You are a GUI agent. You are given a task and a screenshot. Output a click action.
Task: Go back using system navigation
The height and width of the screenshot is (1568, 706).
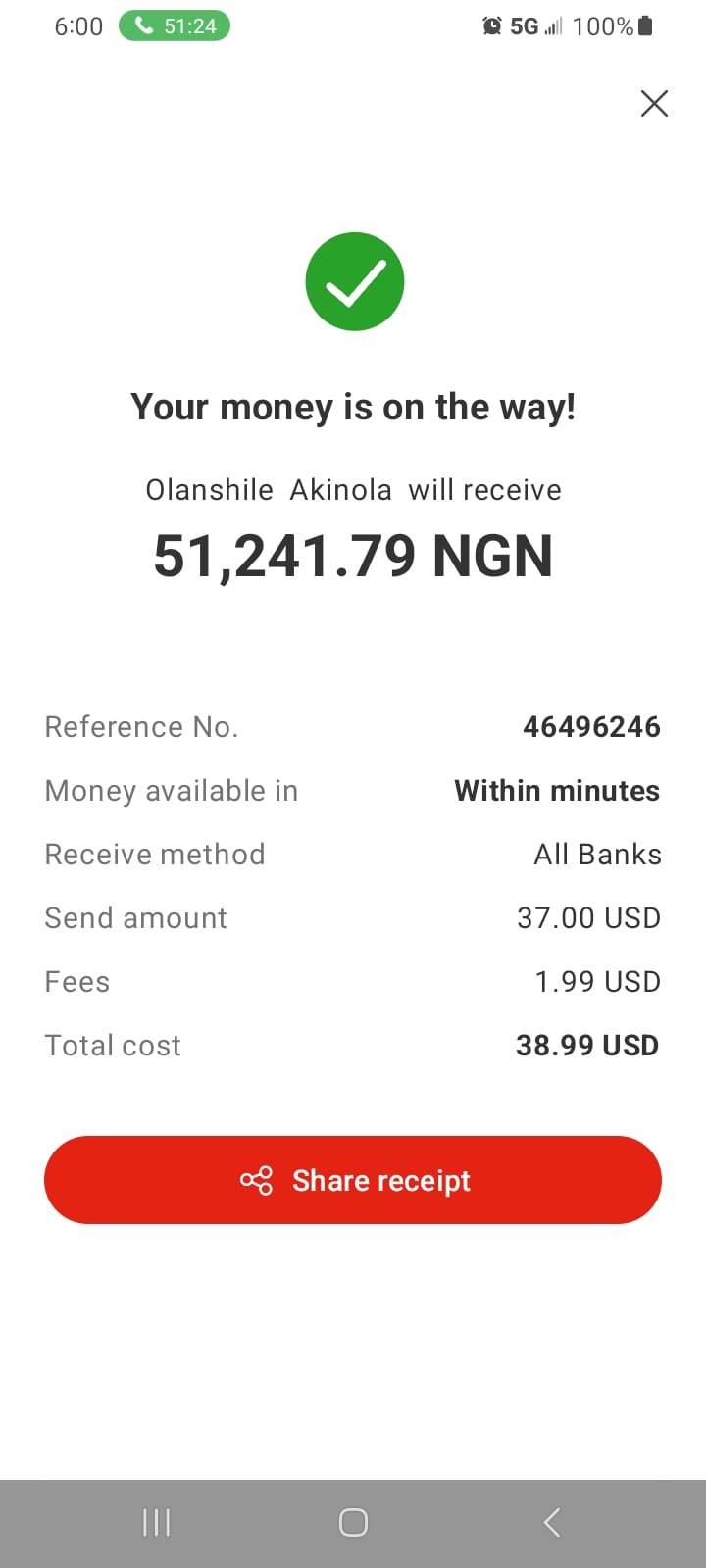[552, 1522]
